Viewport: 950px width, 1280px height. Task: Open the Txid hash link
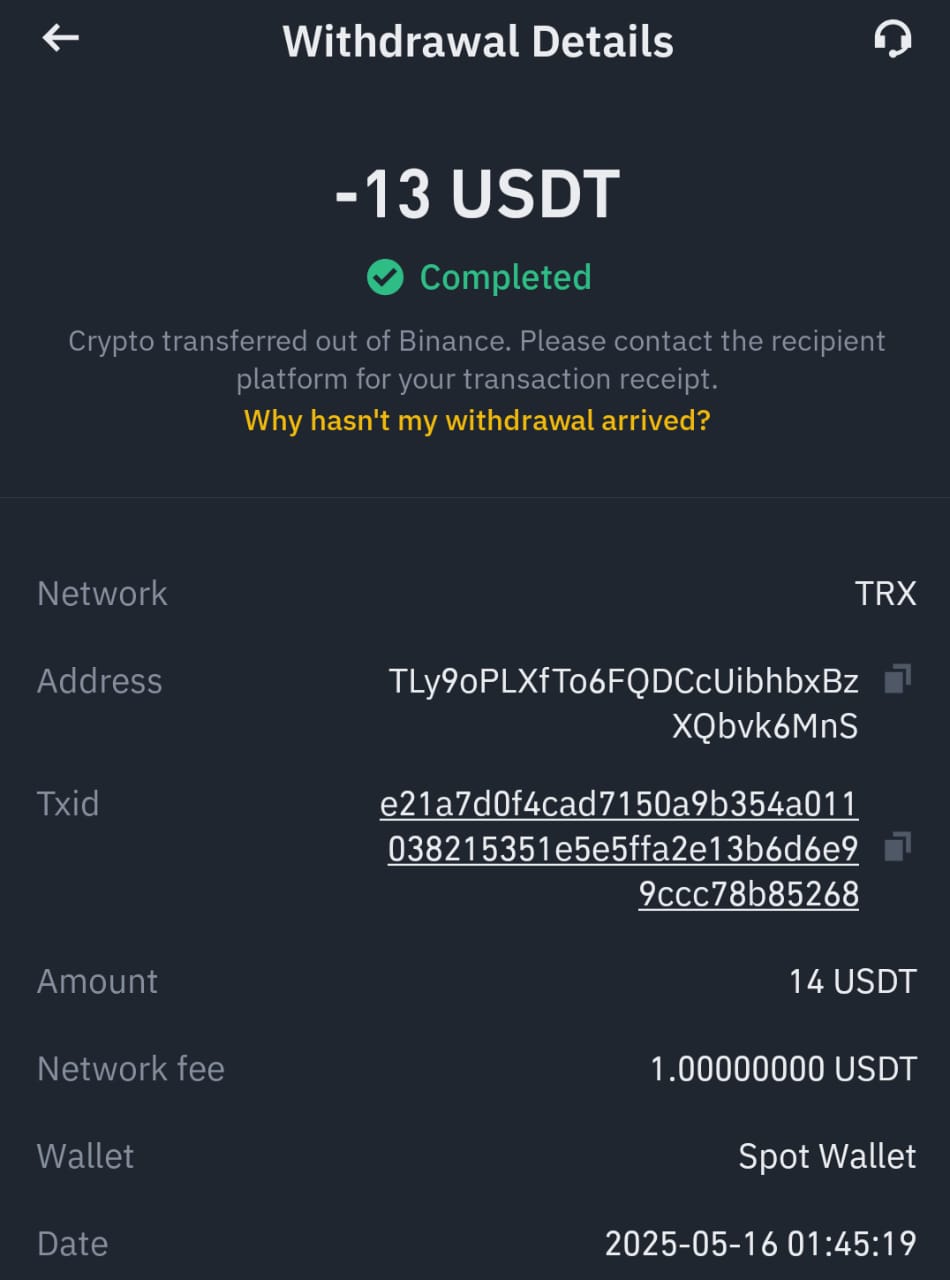click(622, 847)
